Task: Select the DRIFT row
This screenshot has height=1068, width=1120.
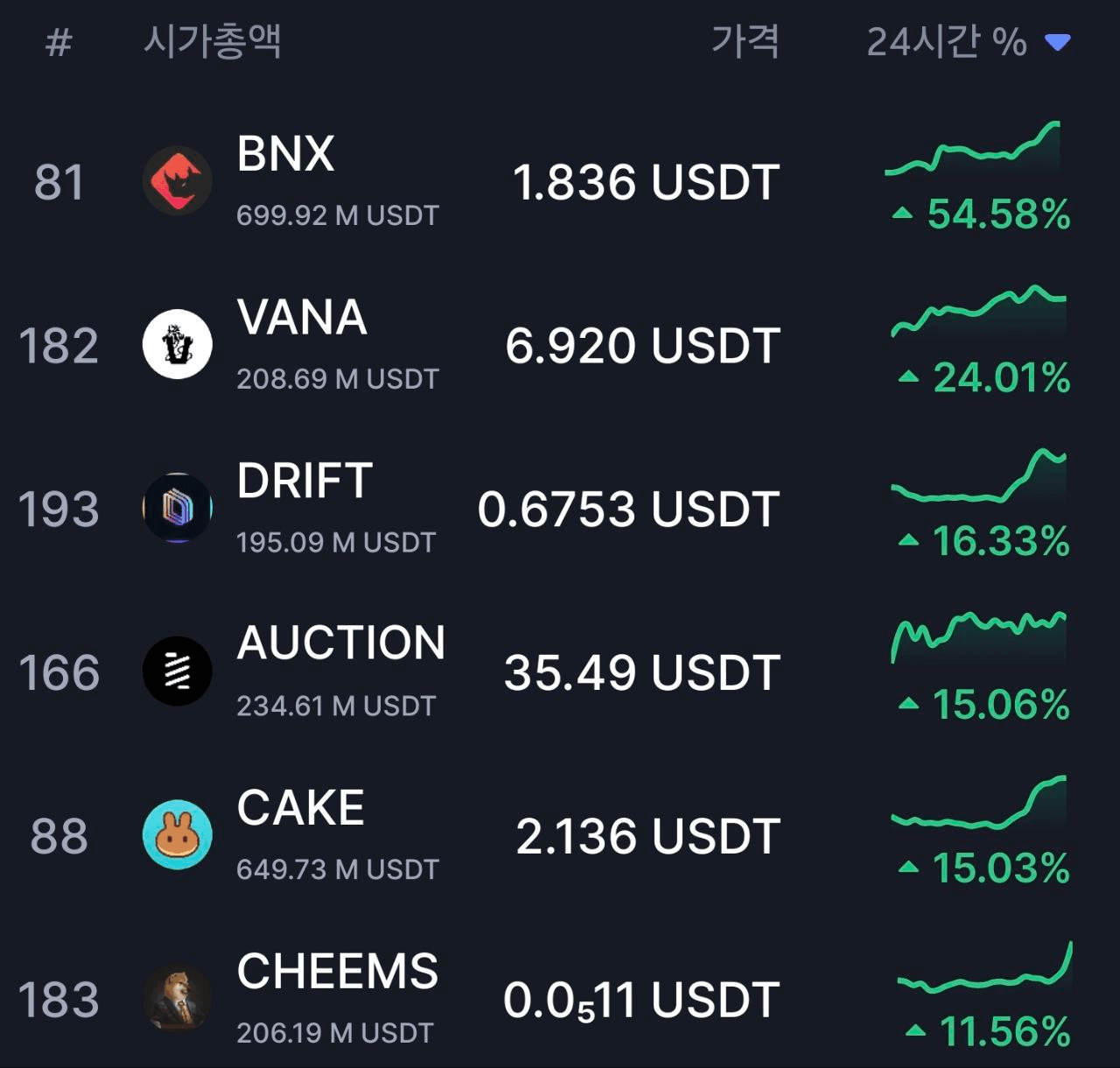Action: click(x=304, y=481)
